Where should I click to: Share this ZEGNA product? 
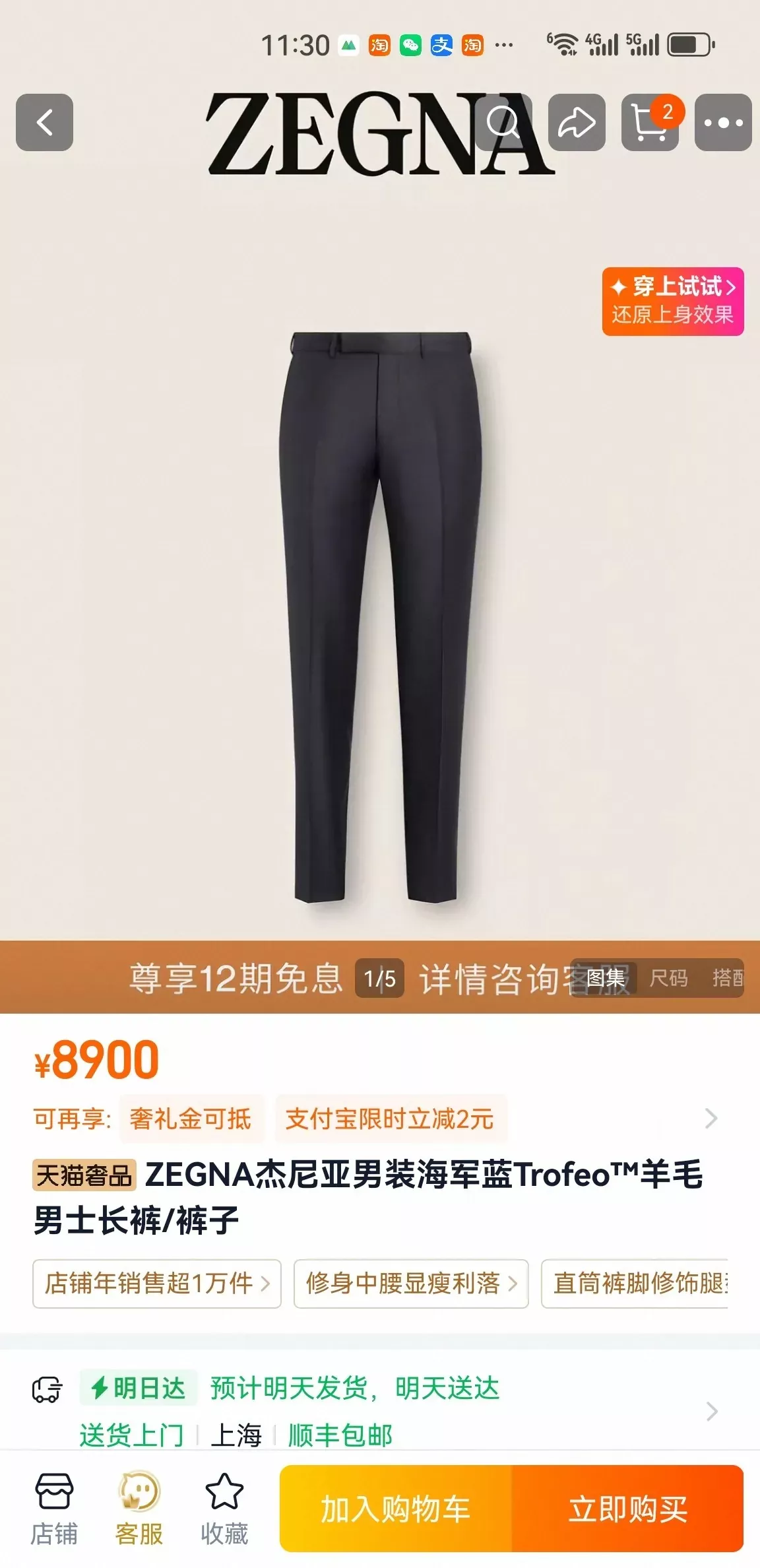click(x=577, y=122)
